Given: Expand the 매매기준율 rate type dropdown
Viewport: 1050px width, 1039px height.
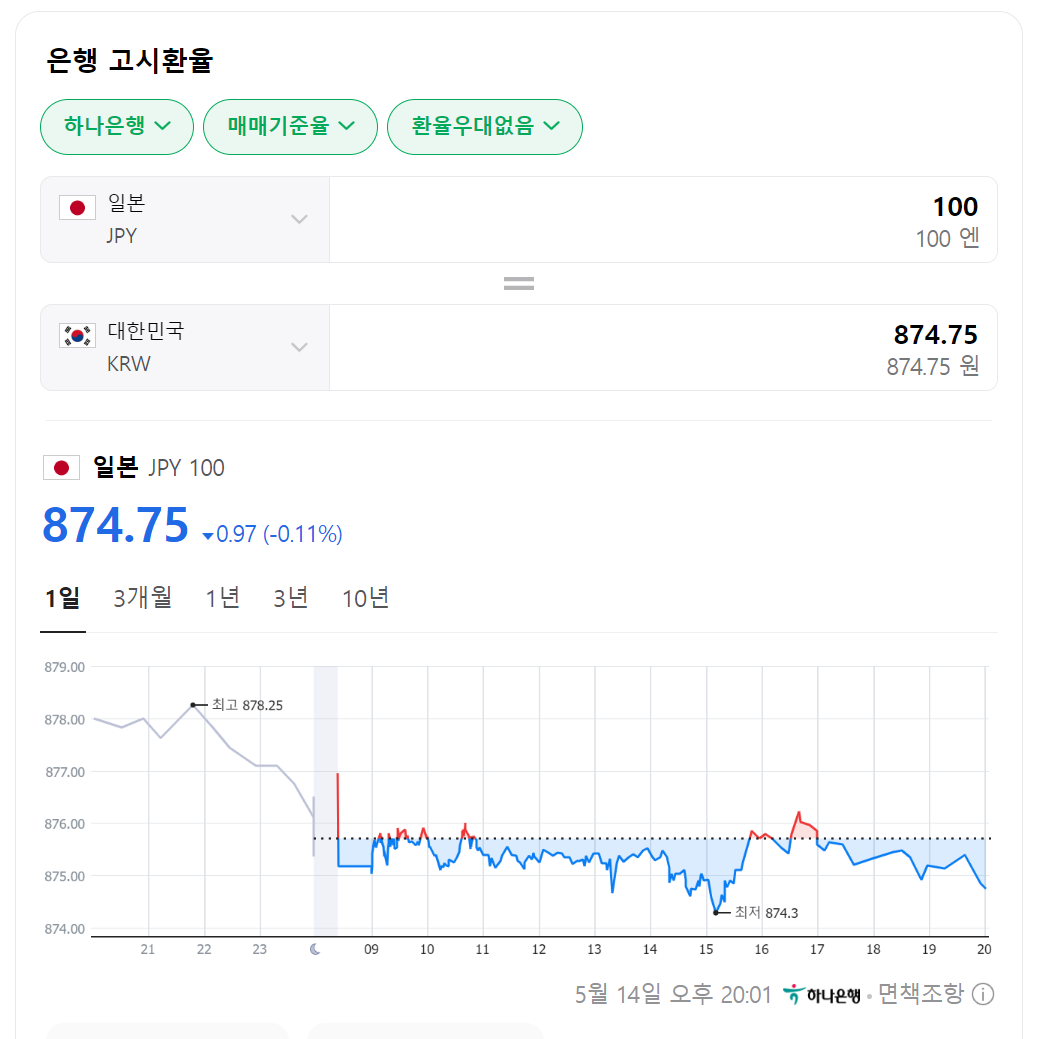Looking at the screenshot, I should coord(290,127).
